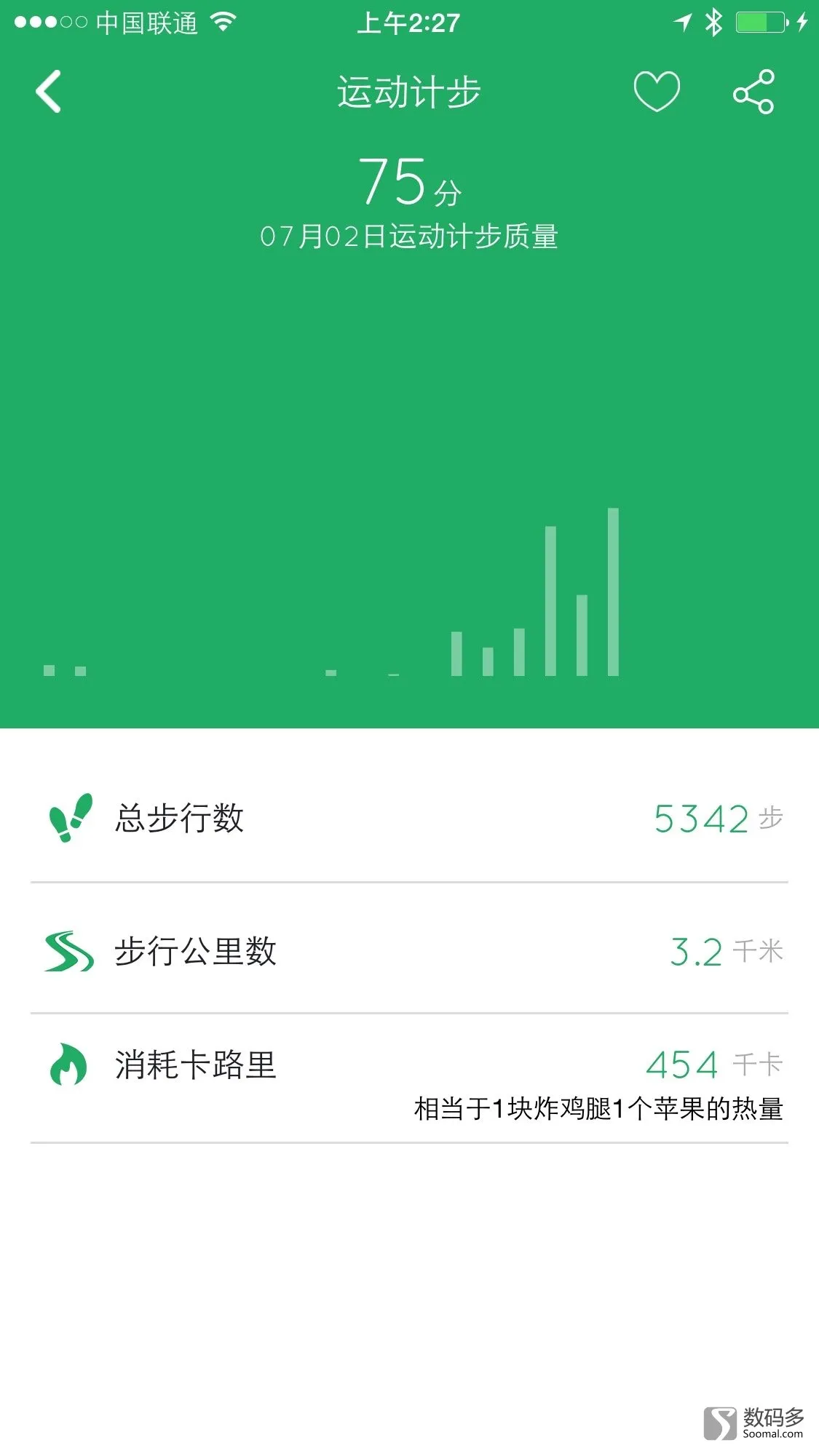Tap the heart icon to favorite

coord(657,92)
